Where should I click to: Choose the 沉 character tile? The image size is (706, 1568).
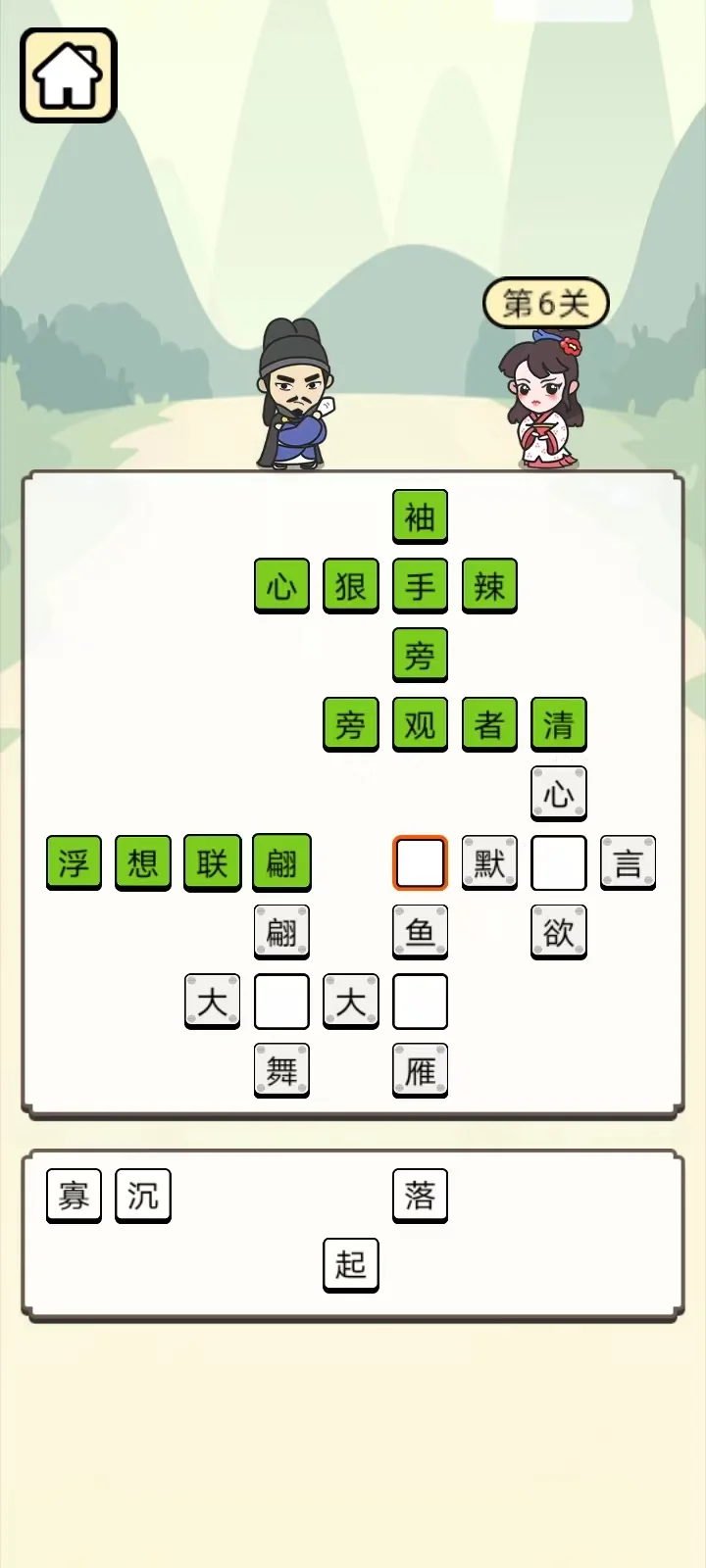[143, 1195]
